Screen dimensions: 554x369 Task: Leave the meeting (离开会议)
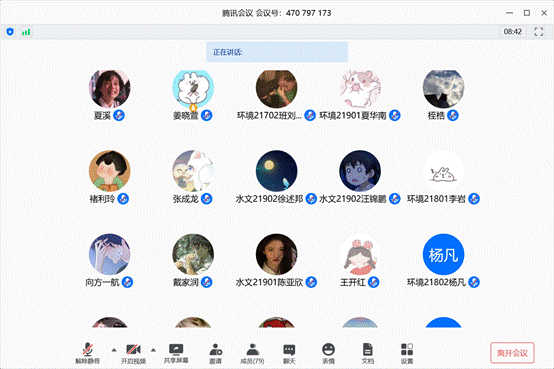tap(512, 353)
